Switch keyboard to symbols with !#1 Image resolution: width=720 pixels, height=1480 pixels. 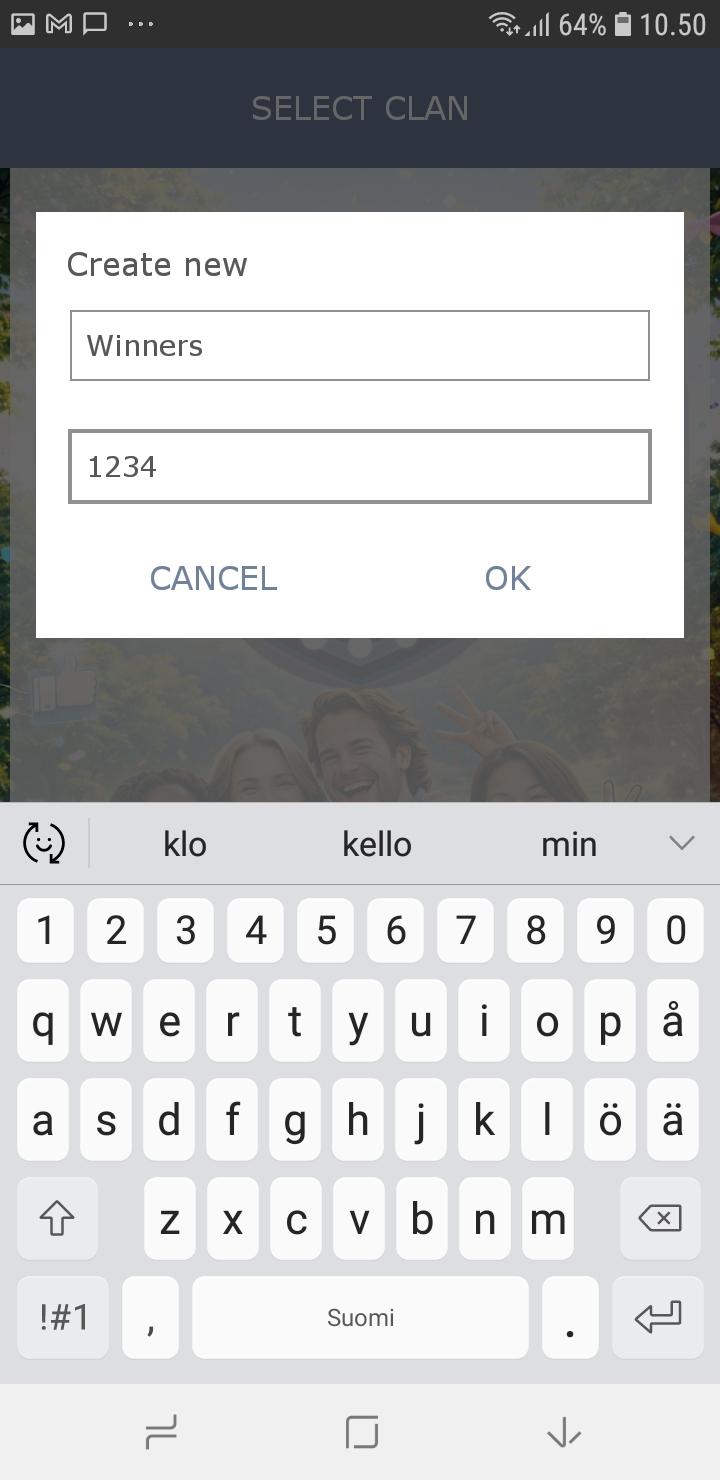coord(64,1317)
